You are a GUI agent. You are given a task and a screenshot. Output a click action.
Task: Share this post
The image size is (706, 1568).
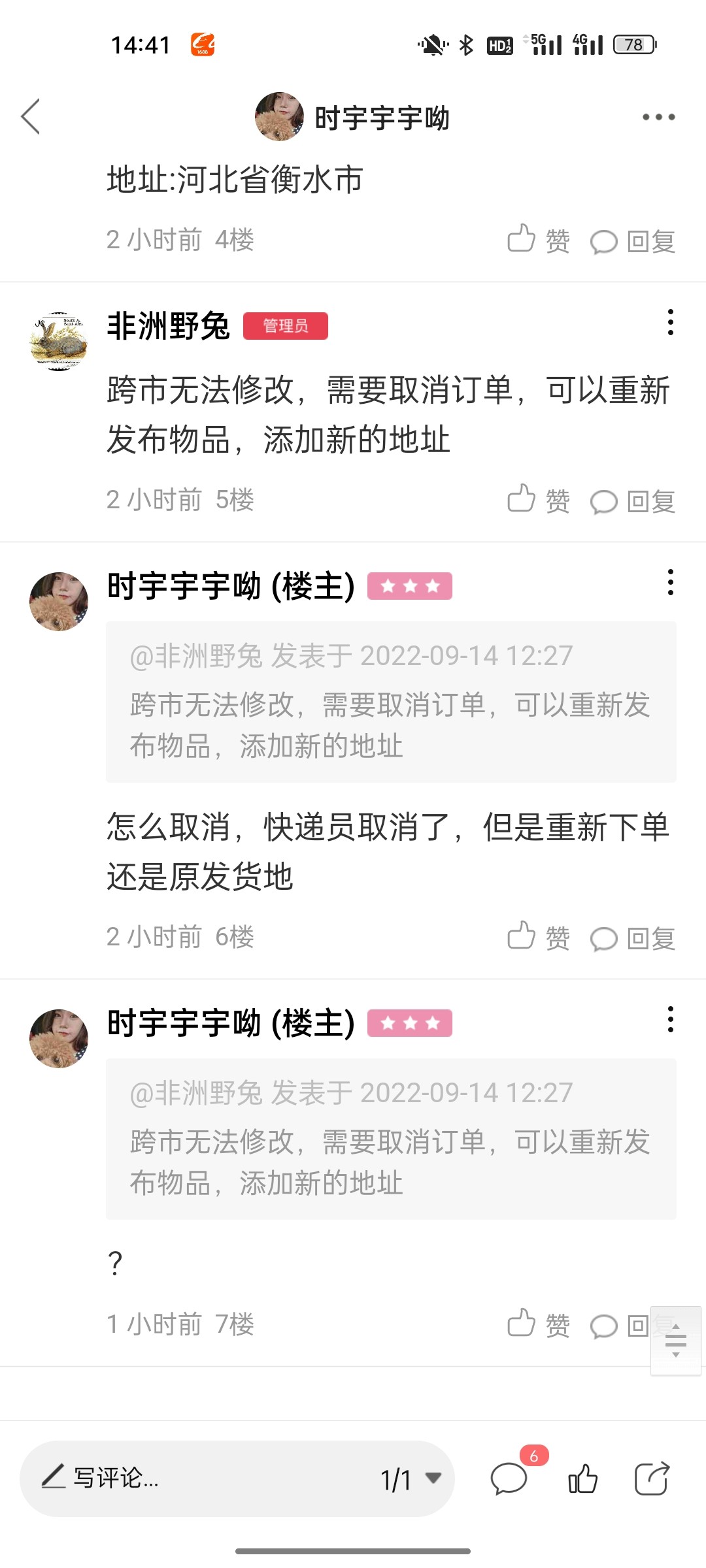point(652,1478)
